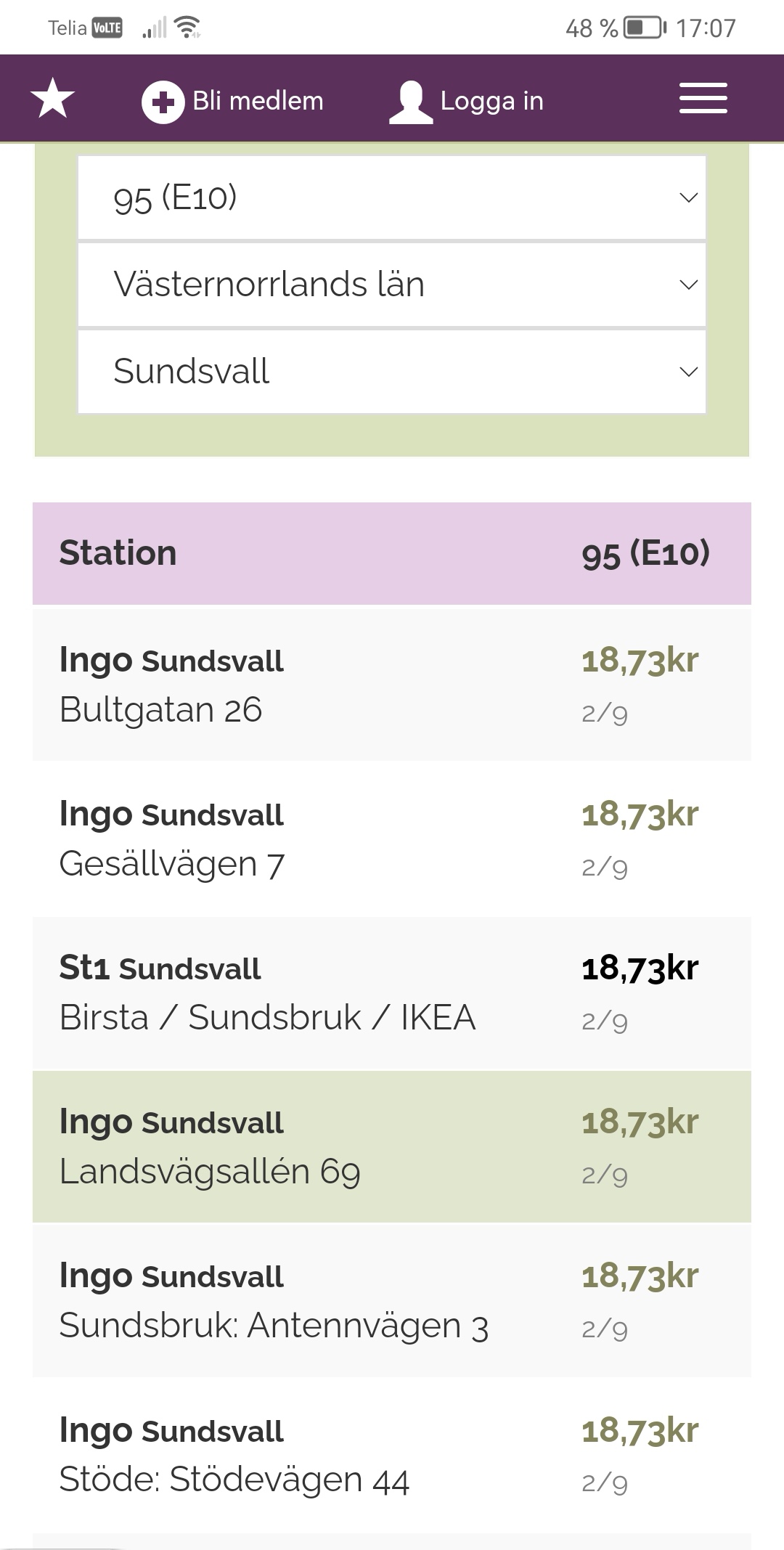Tap Logga in to sign in
The height and width of the screenshot is (1550, 784).
point(466,101)
